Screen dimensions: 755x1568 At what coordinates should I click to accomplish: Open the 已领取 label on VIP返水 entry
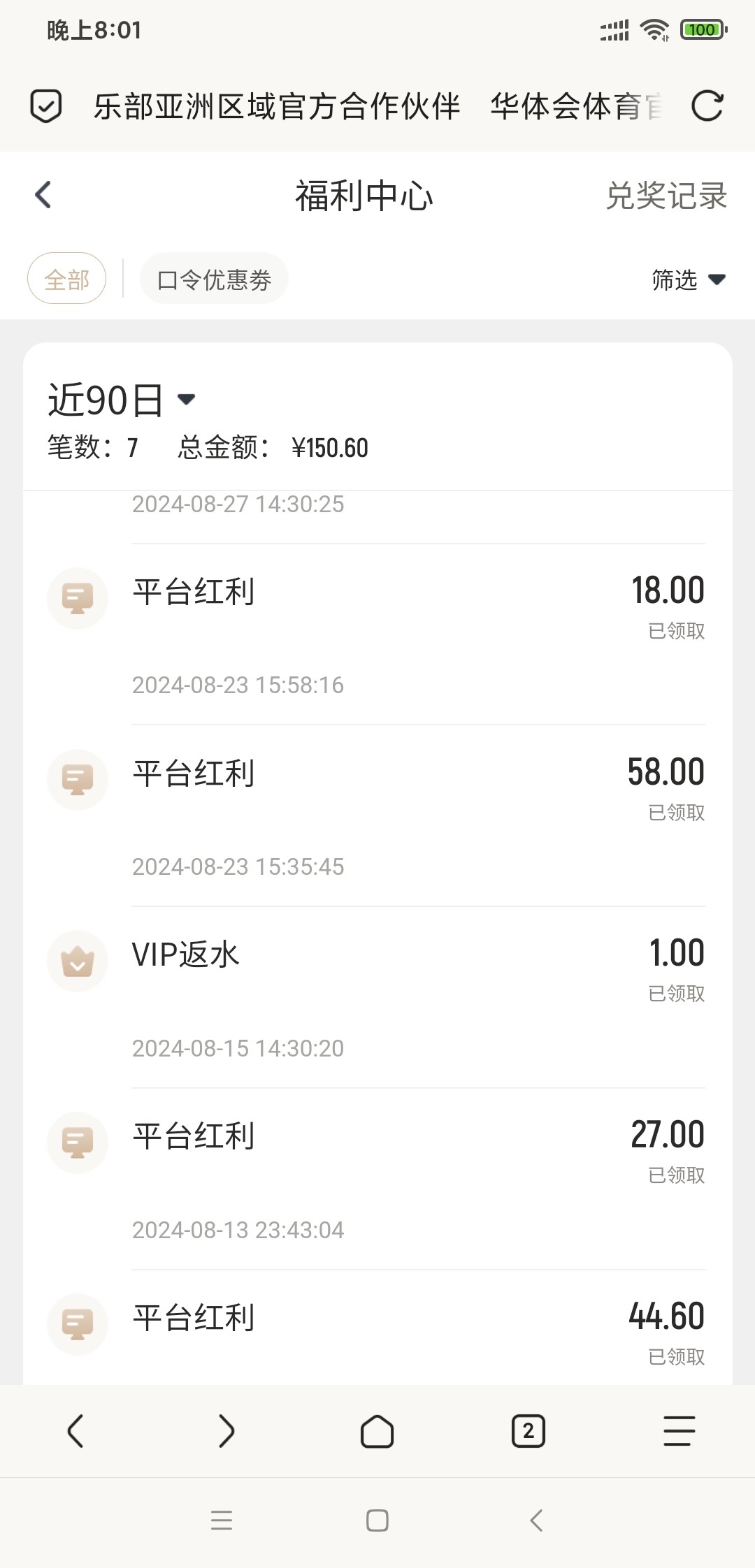point(675,992)
